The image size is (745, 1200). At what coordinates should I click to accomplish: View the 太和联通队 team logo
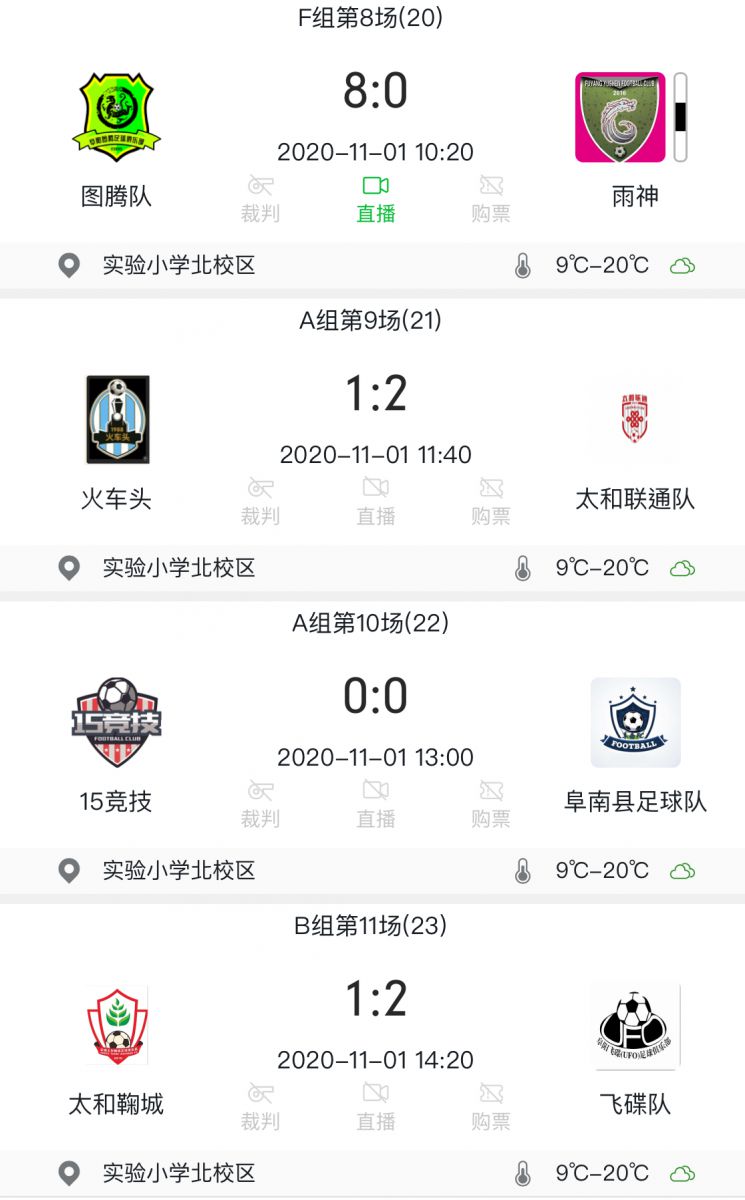tap(634, 420)
